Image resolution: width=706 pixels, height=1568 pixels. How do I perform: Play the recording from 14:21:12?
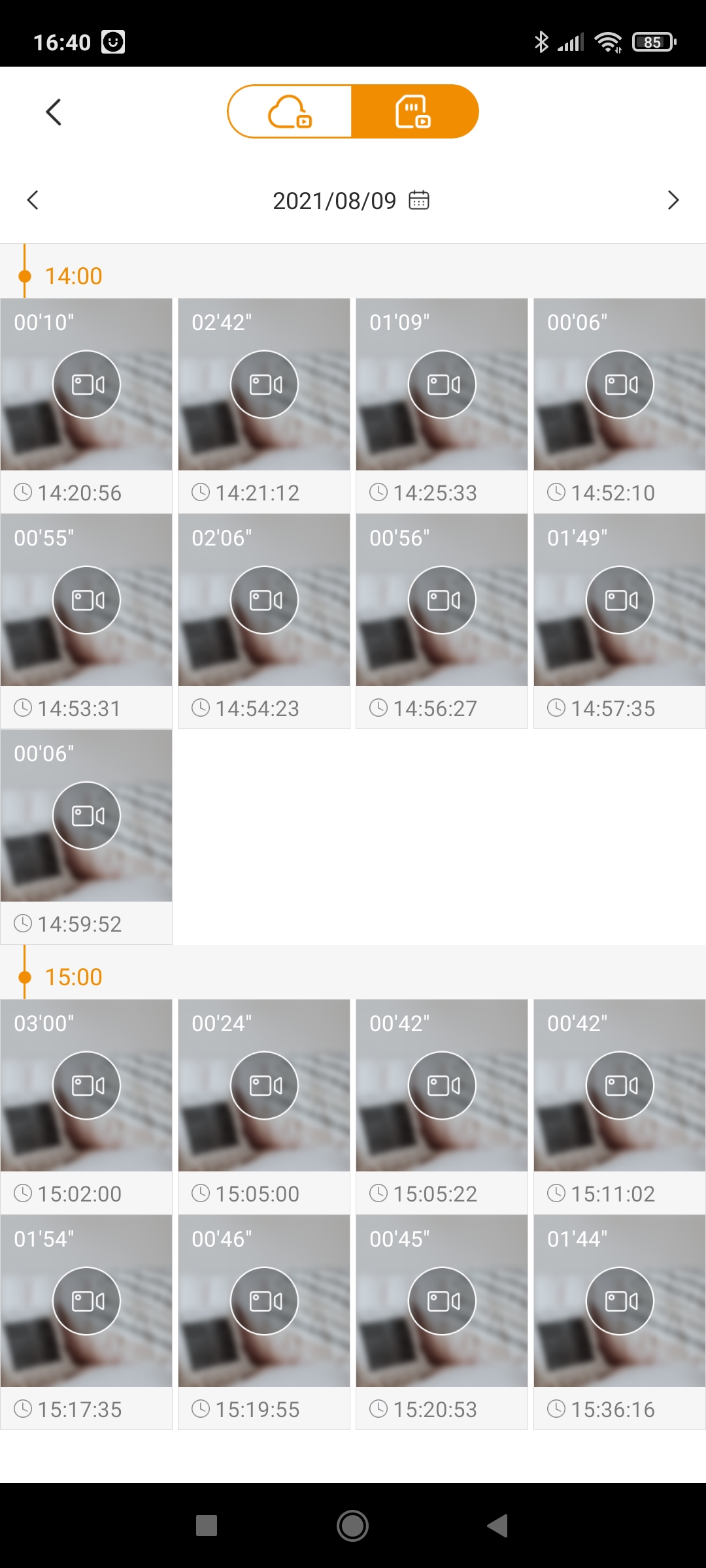[264, 385]
